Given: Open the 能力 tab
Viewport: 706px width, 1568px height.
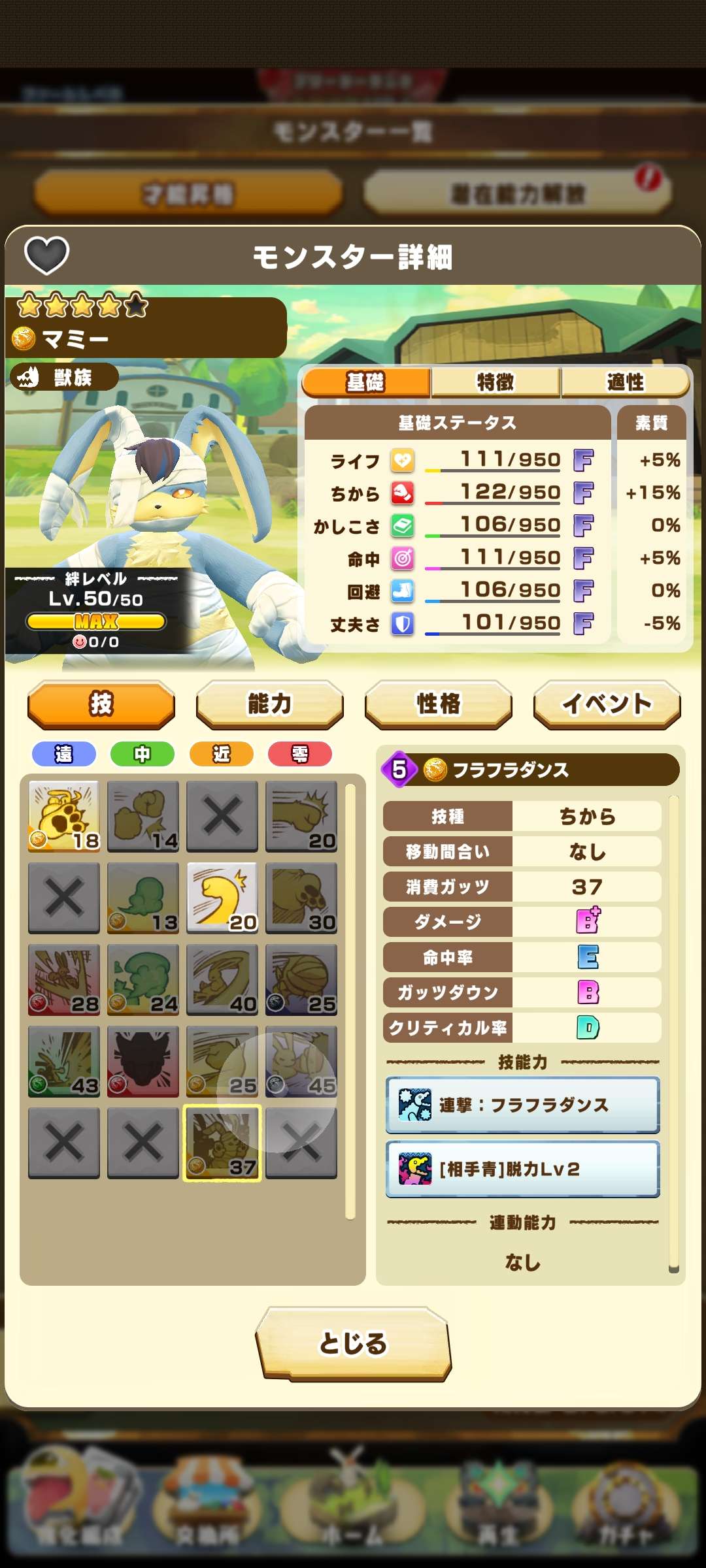Looking at the screenshot, I should (x=269, y=704).
